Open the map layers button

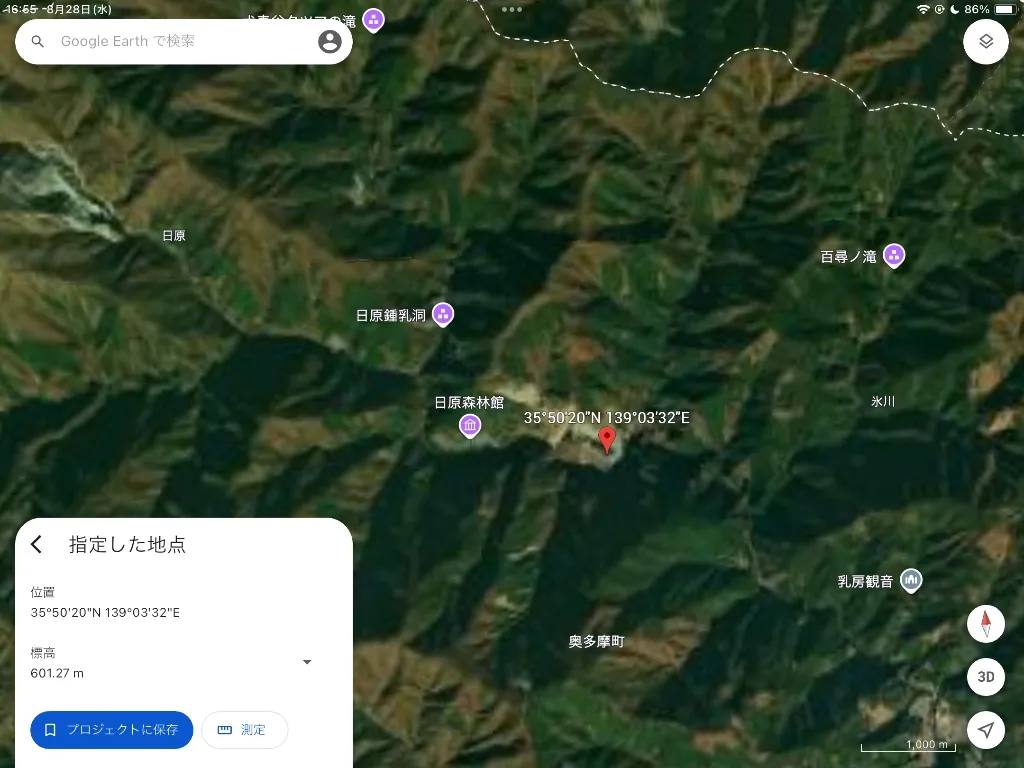click(985, 42)
